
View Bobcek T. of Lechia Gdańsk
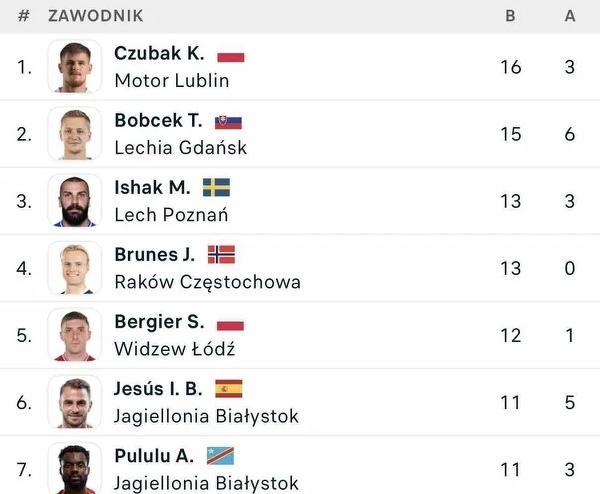click(158, 121)
